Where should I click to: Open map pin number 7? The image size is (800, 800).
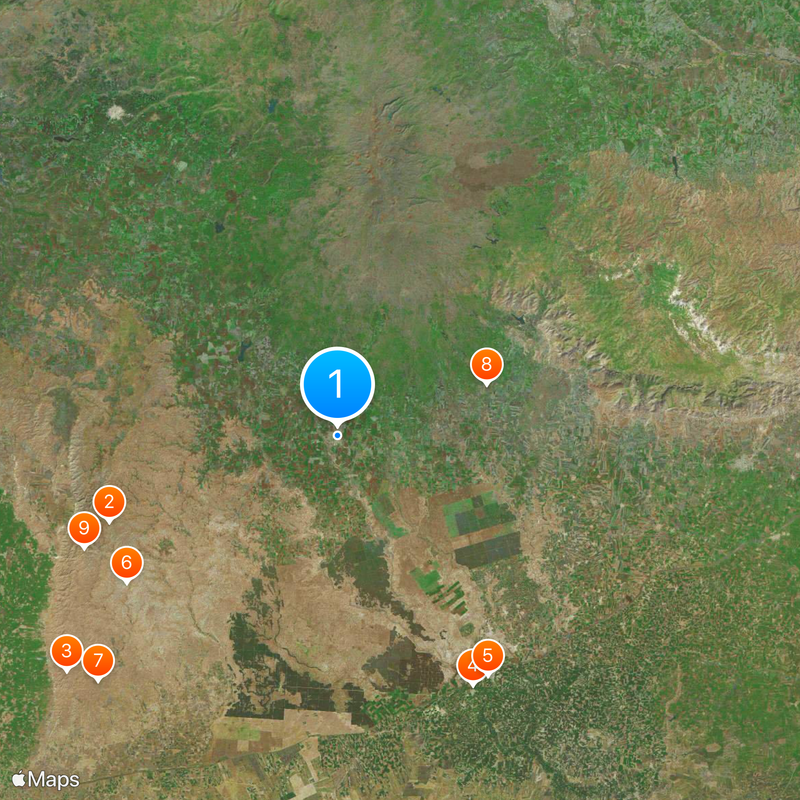tap(97, 660)
